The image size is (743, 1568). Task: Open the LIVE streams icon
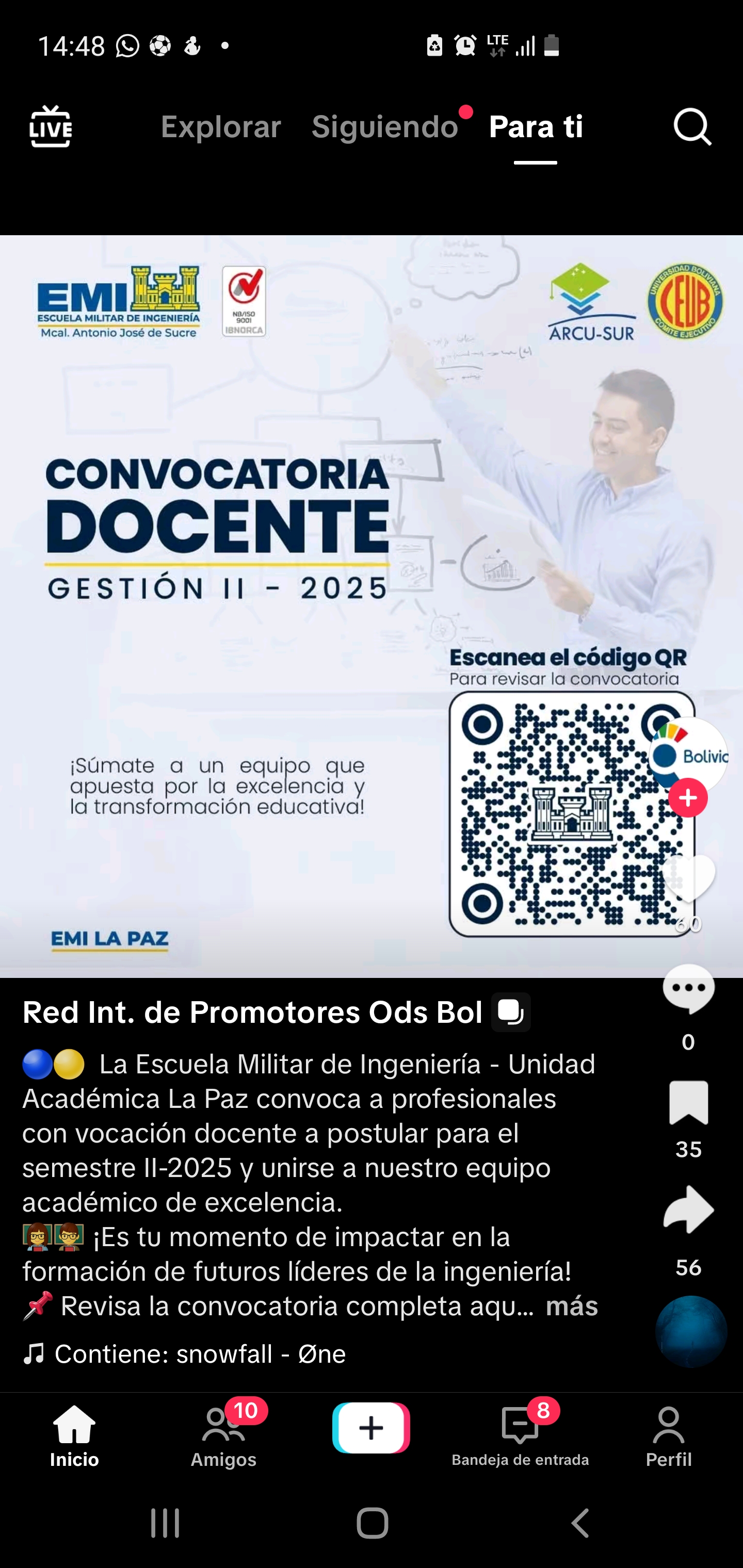(x=51, y=126)
